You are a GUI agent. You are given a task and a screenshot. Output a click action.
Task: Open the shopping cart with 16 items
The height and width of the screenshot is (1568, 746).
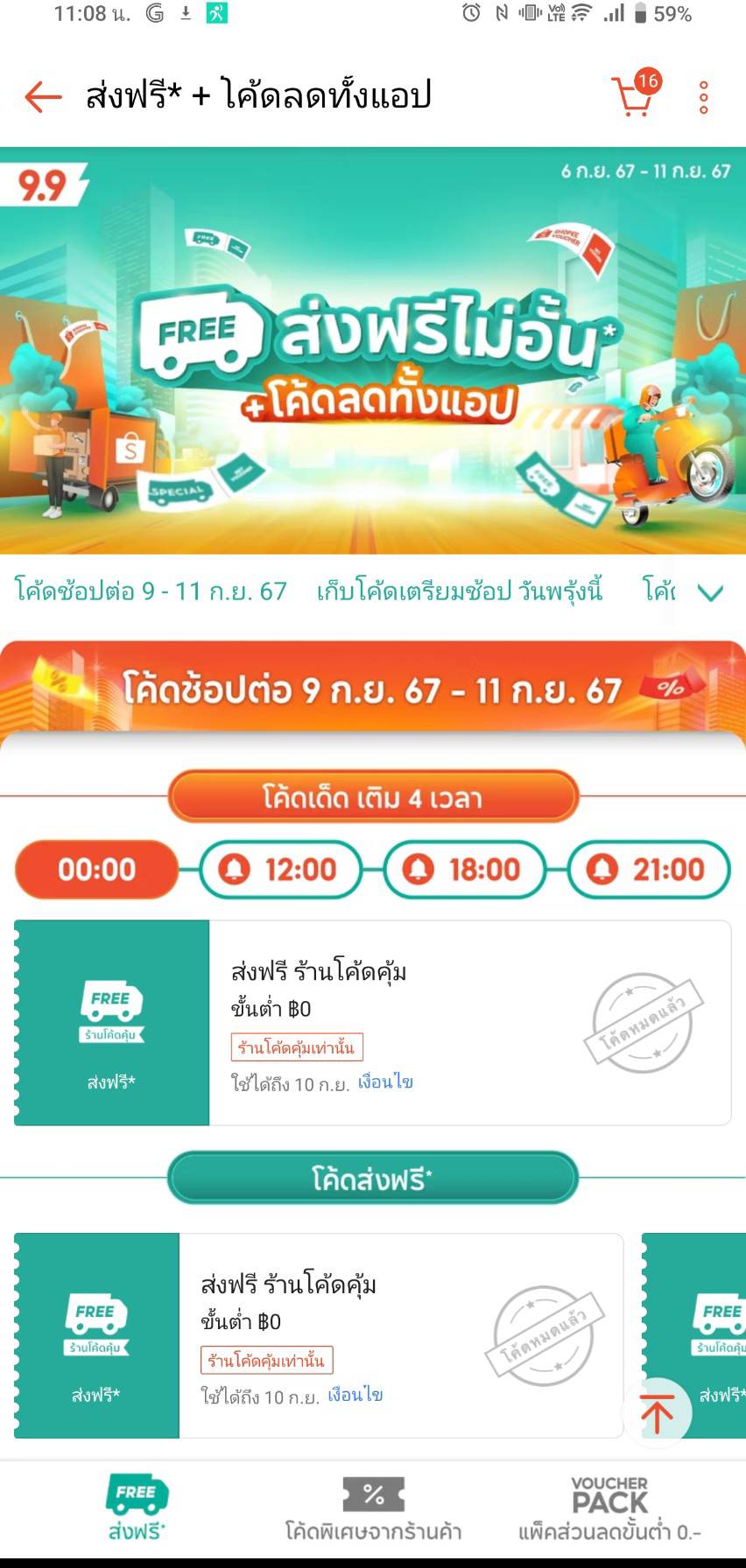point(633,95)
